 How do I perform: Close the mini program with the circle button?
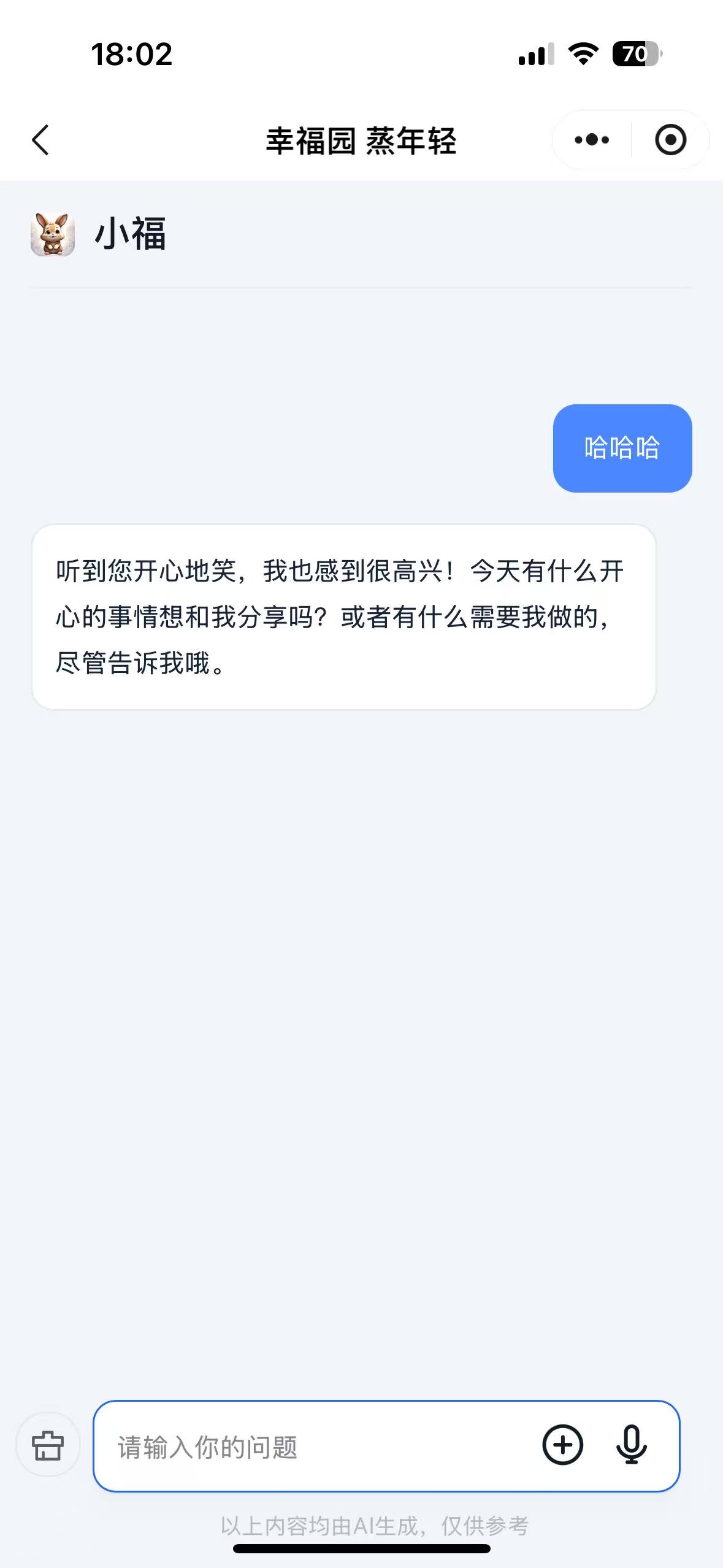click(x=670, y=140)
